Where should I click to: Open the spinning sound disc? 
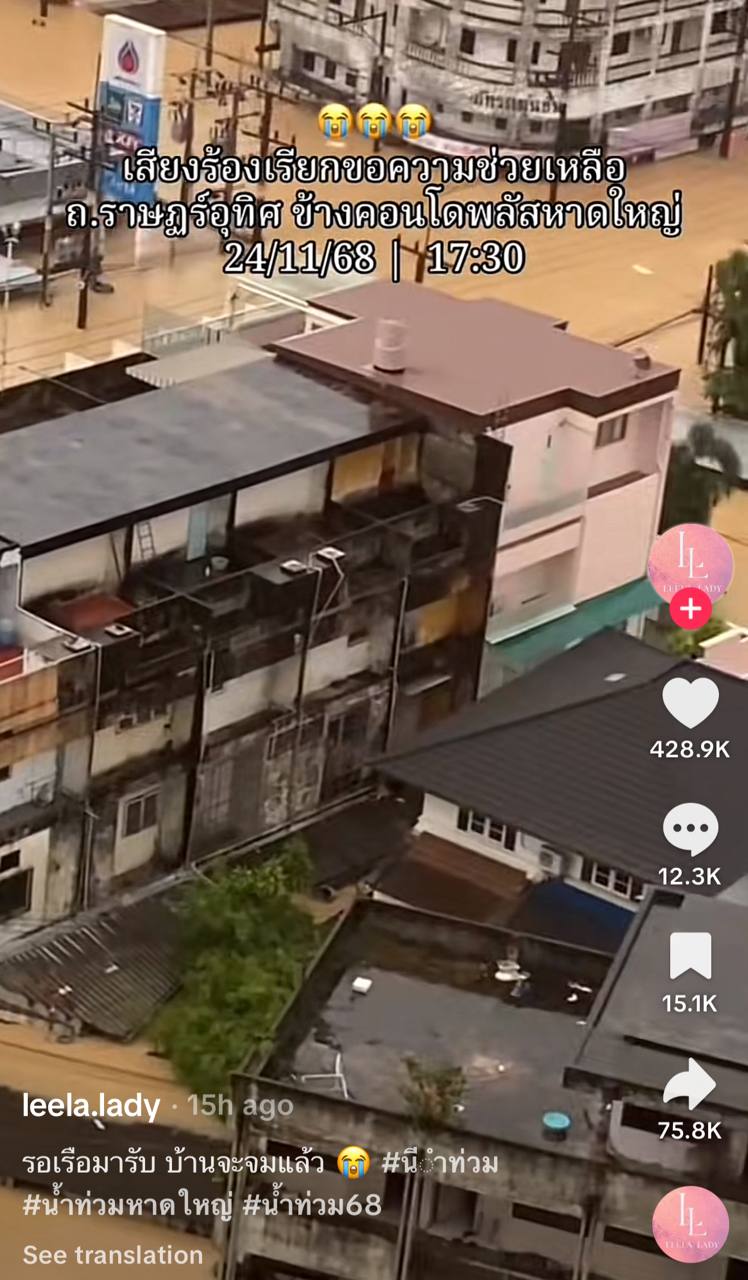pyautogui.click(x=690, y=1224)
